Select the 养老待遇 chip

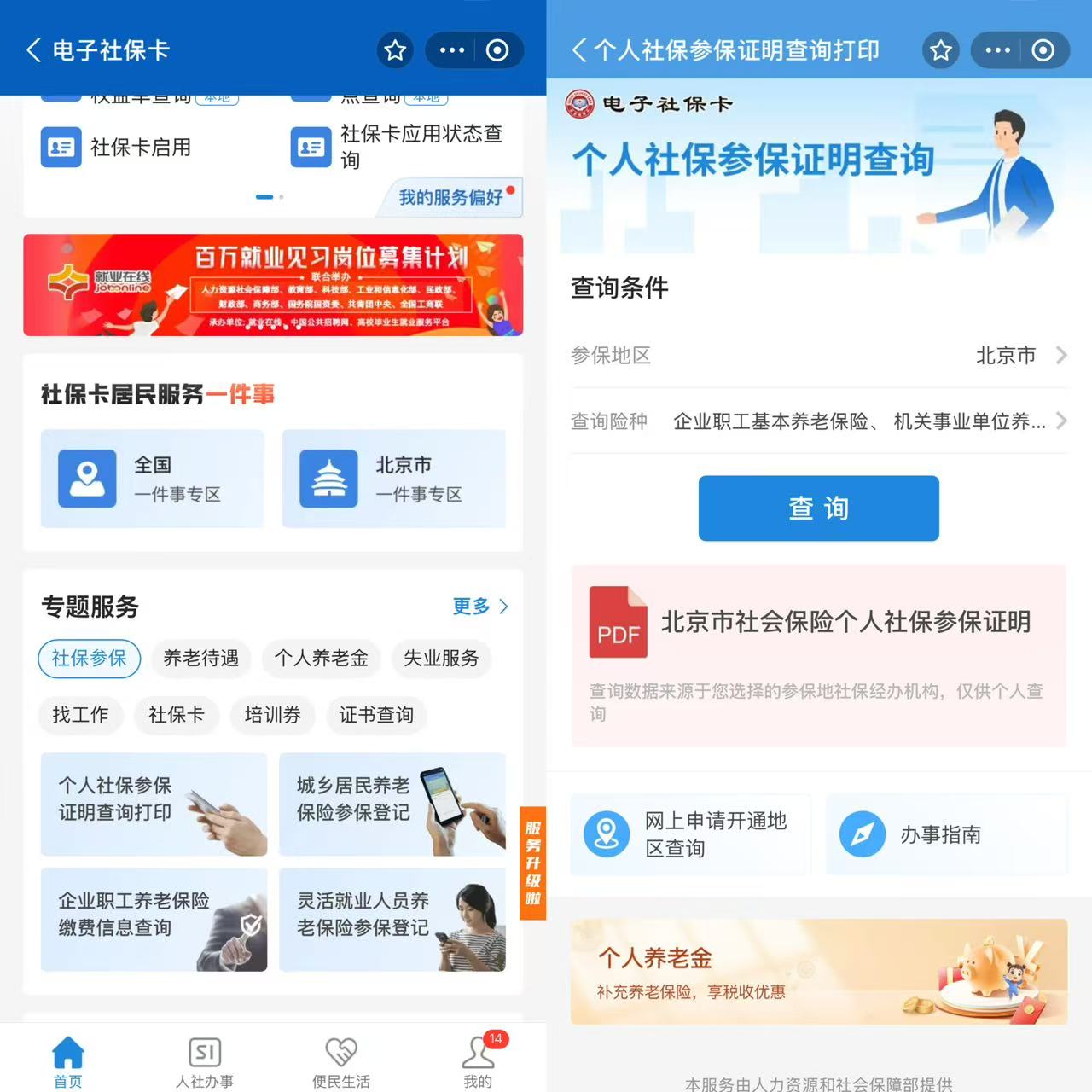tap(200, 659)
